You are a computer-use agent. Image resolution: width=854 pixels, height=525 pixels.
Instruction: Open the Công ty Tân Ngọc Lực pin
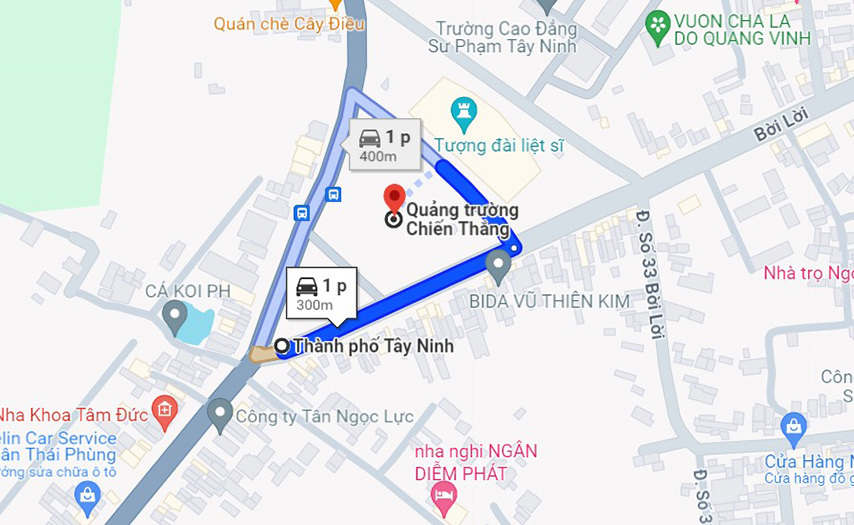pyautogui.click(x=220, y=412)
